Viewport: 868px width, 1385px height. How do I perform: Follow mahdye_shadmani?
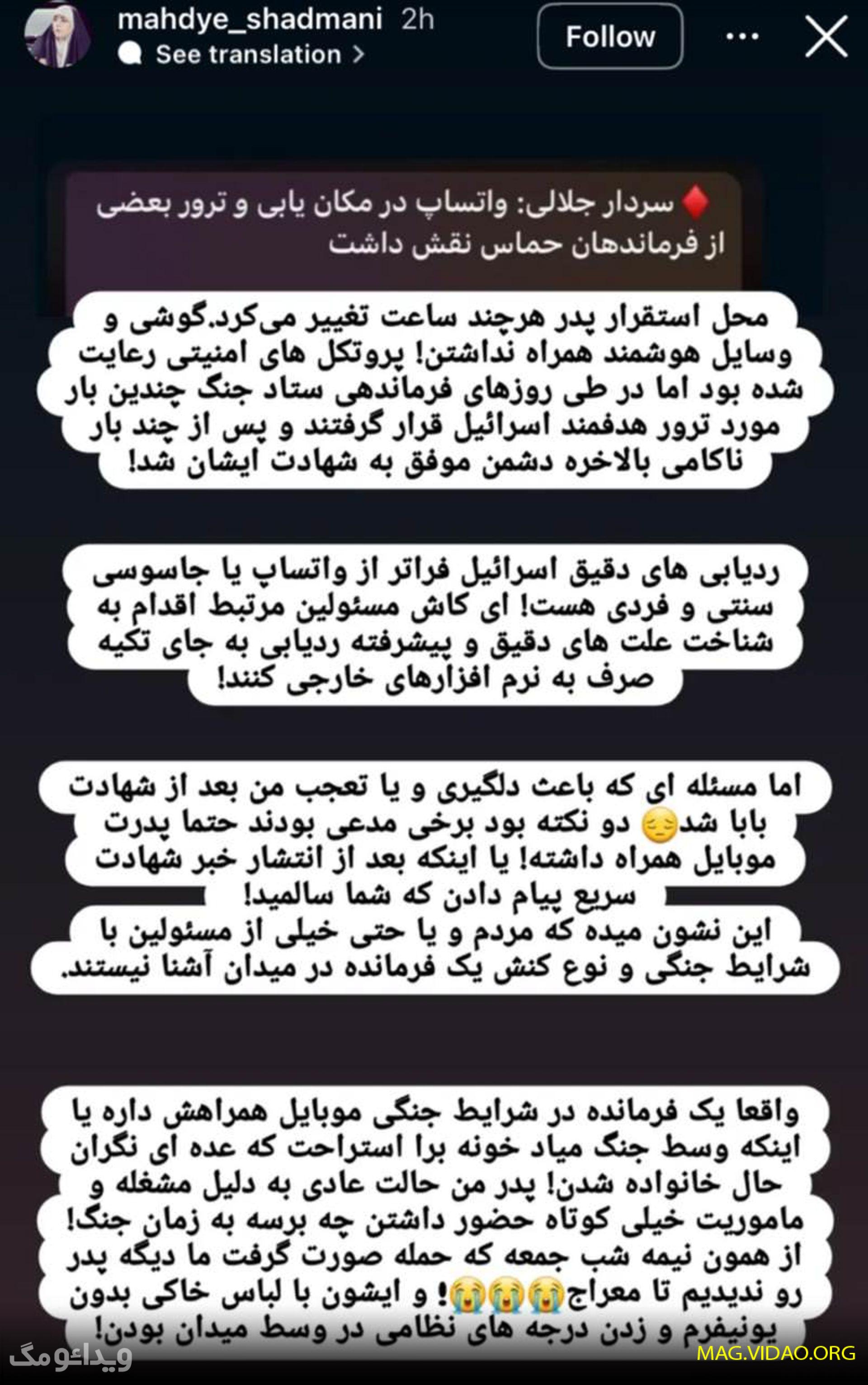pyautogui.click(x=610, y=37)
